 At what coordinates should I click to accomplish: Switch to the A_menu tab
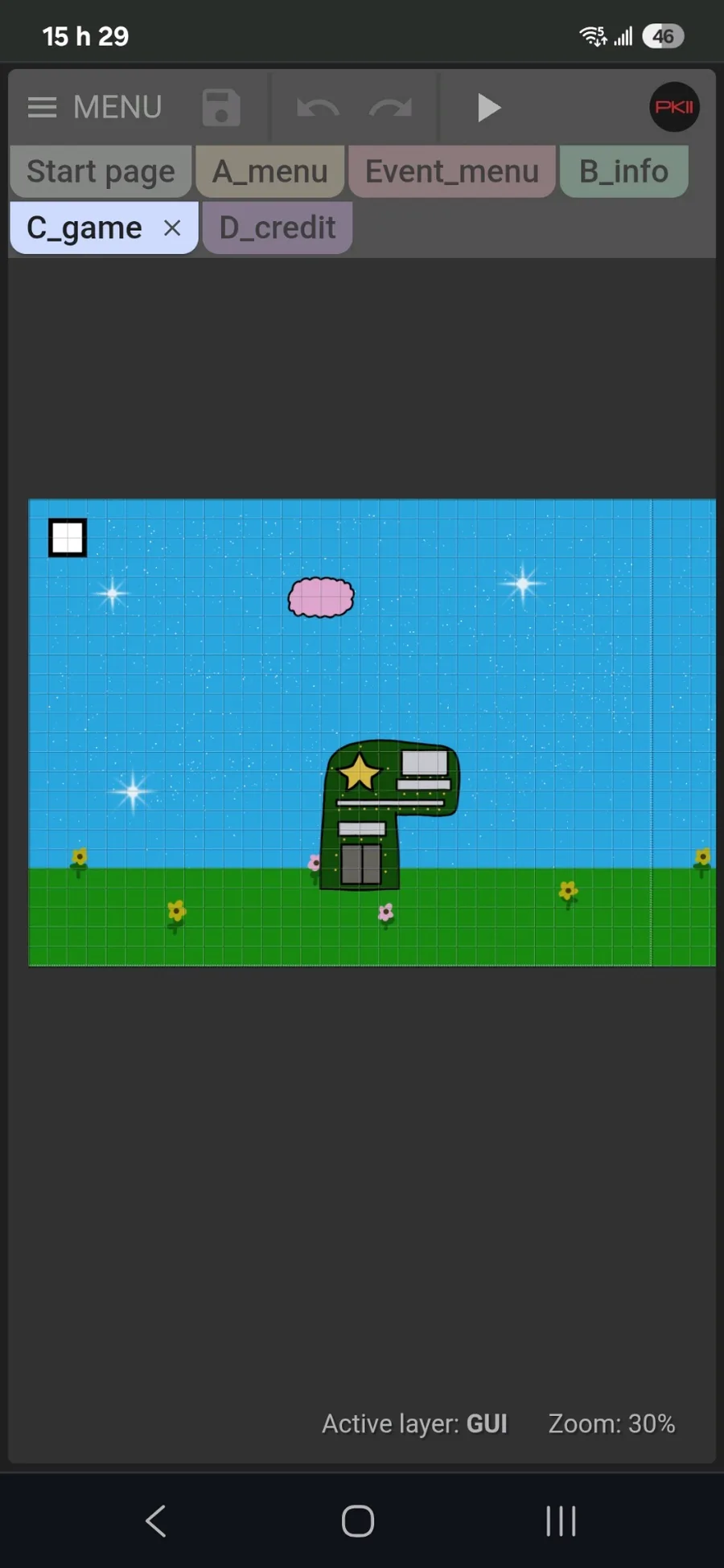coord(270,171)
